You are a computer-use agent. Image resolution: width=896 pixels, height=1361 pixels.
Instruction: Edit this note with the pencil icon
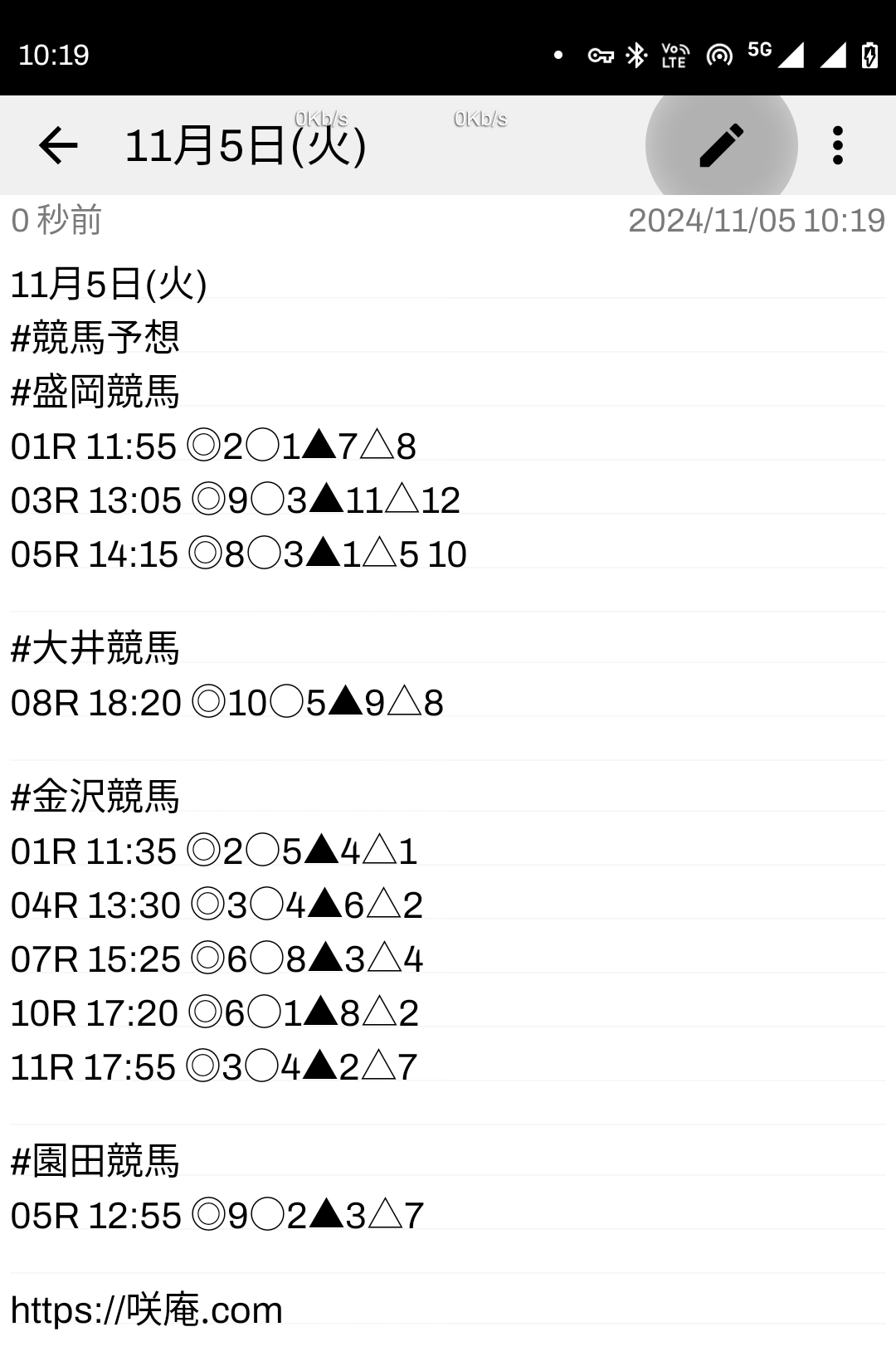tap(721, 146)
